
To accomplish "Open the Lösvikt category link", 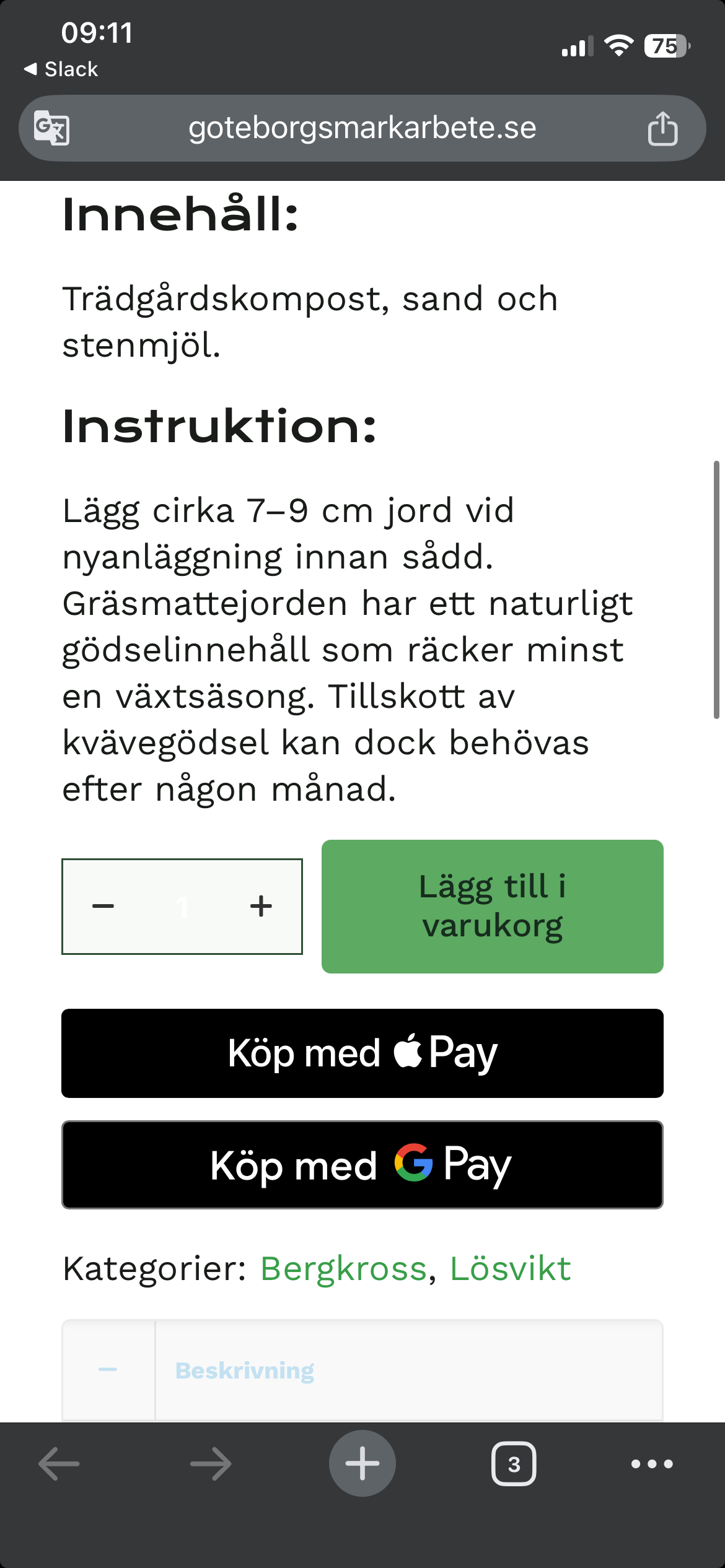I will click(x=509, y=1269).
